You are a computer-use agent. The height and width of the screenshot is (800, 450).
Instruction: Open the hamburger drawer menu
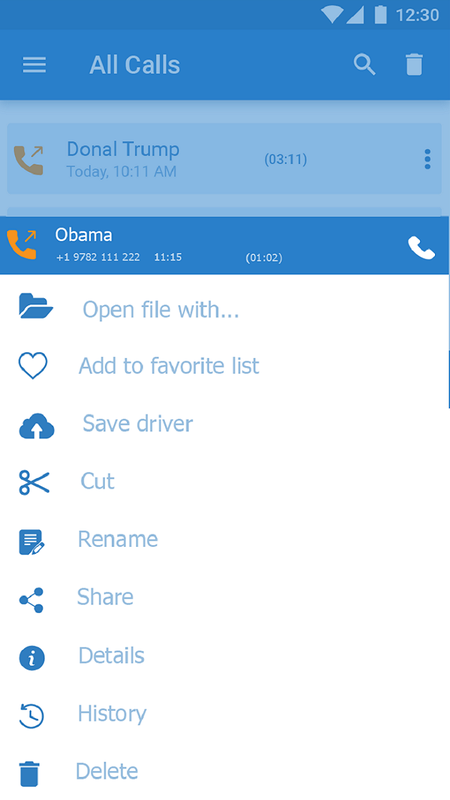click(34, 65)
